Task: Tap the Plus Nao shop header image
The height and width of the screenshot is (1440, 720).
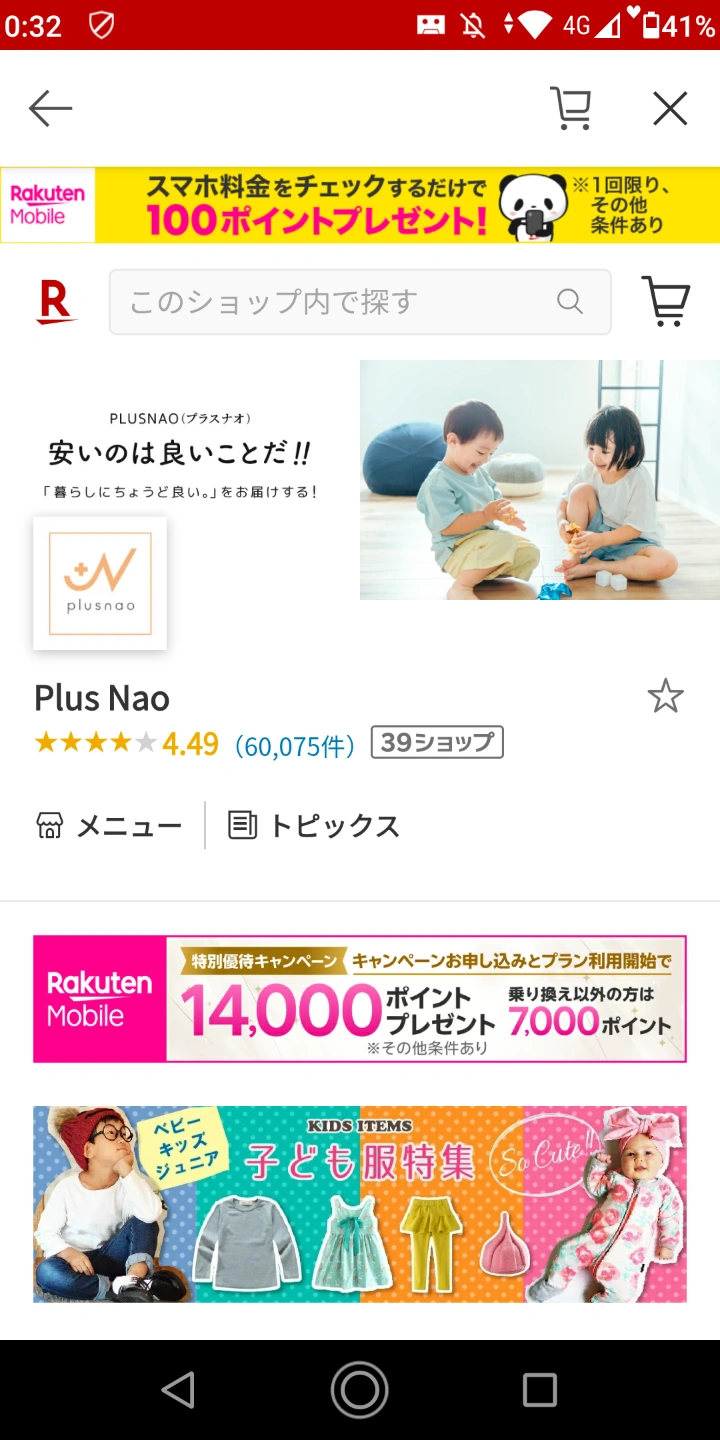Action: (x=539, y=480)
